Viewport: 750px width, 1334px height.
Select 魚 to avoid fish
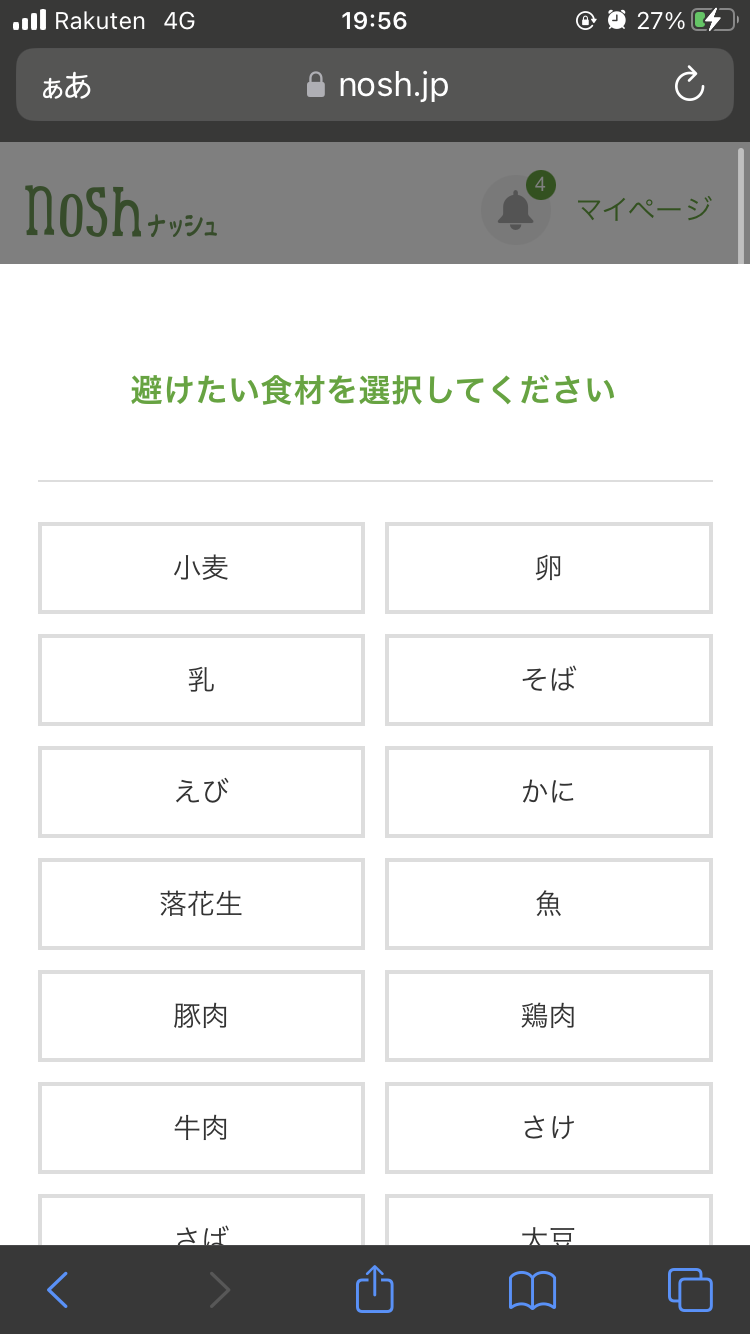click(548, 904)
